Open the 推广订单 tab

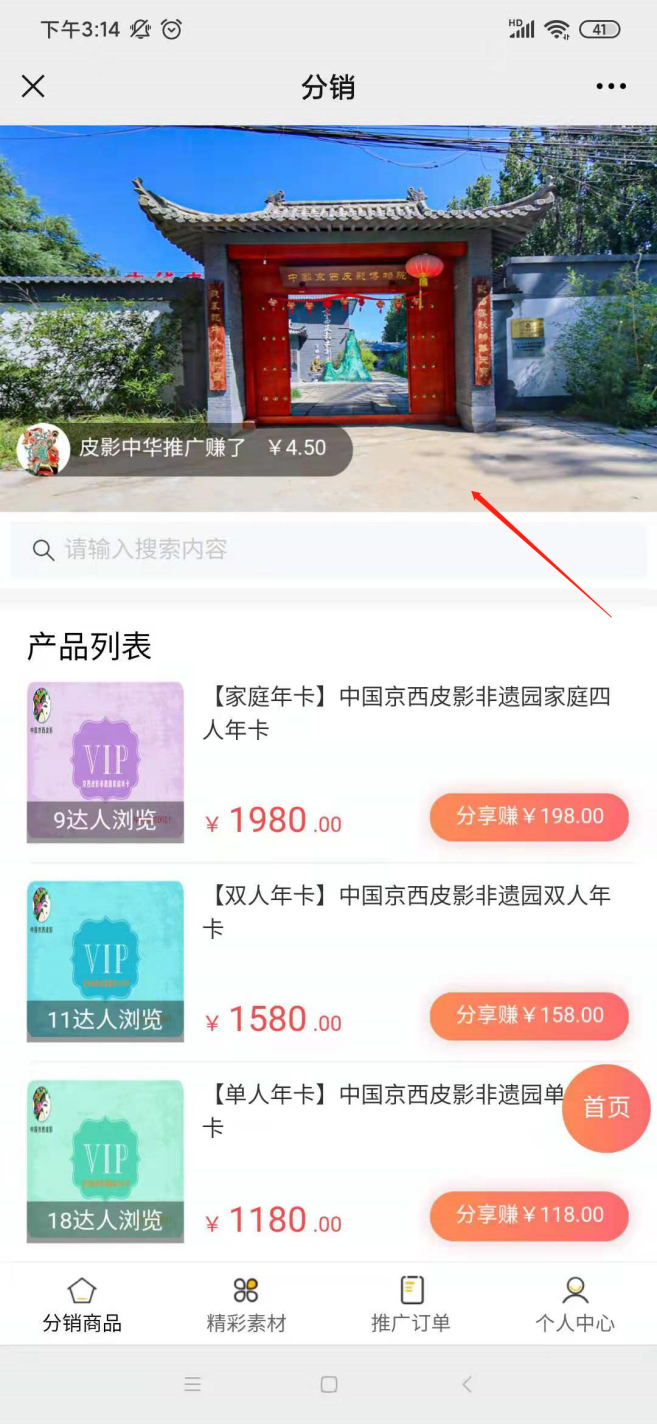pos(411,1305)
